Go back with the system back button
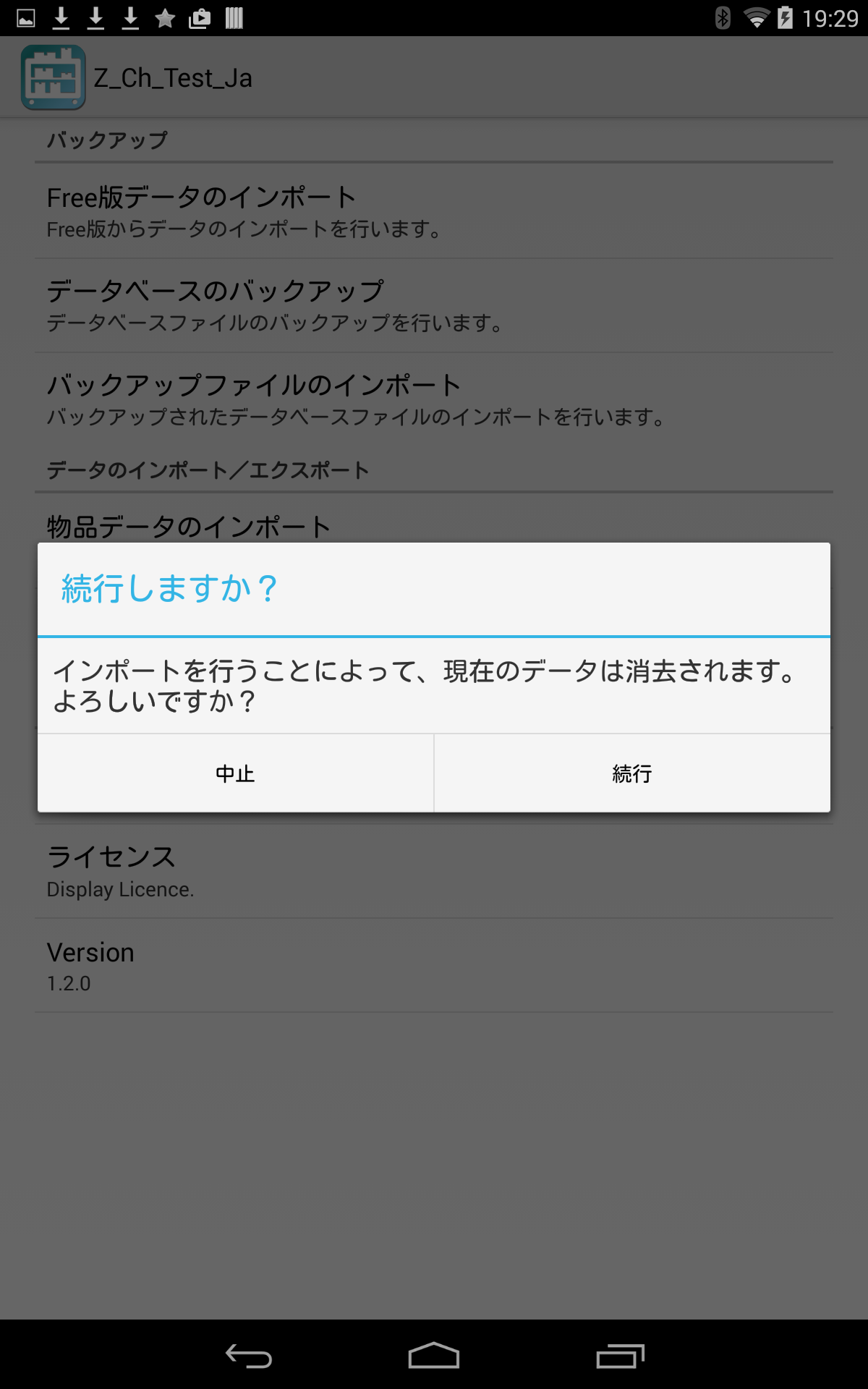The width and height of the screenshot is (868, 1389). 248,1355
